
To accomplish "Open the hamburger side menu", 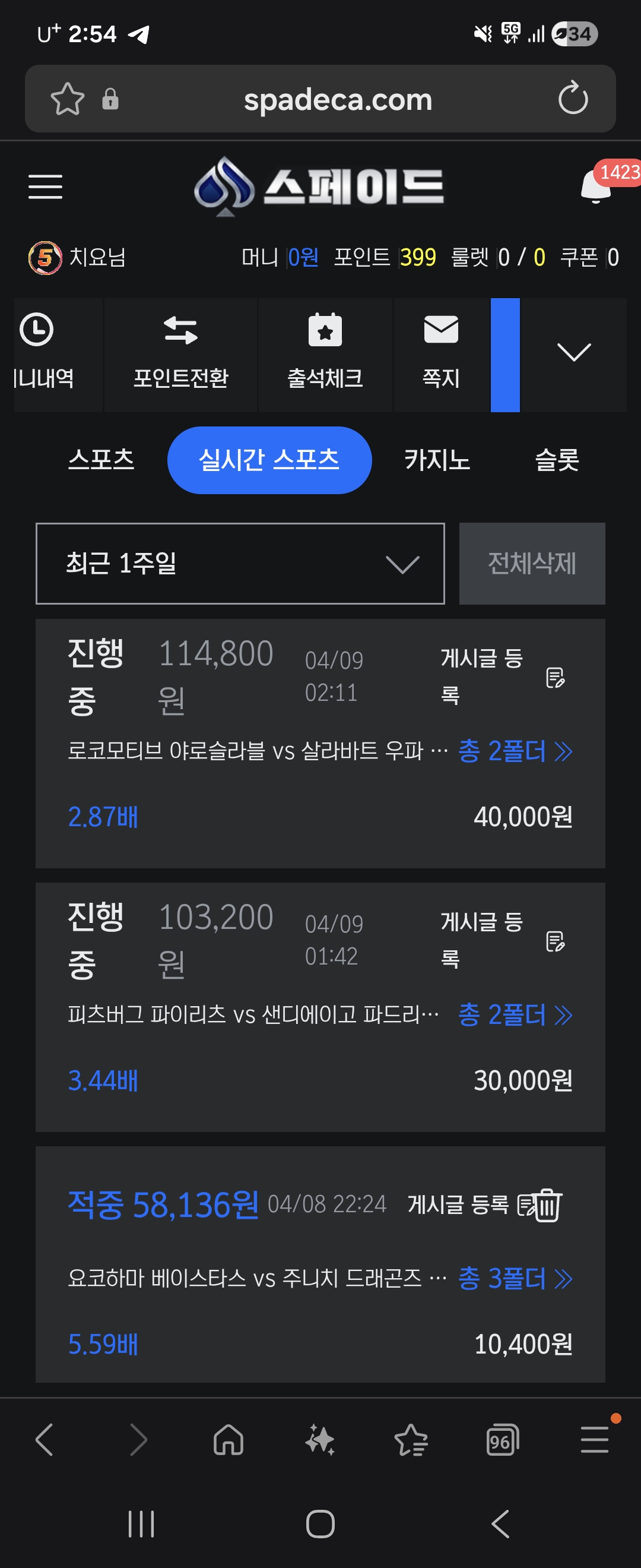I will click(45, 186).
